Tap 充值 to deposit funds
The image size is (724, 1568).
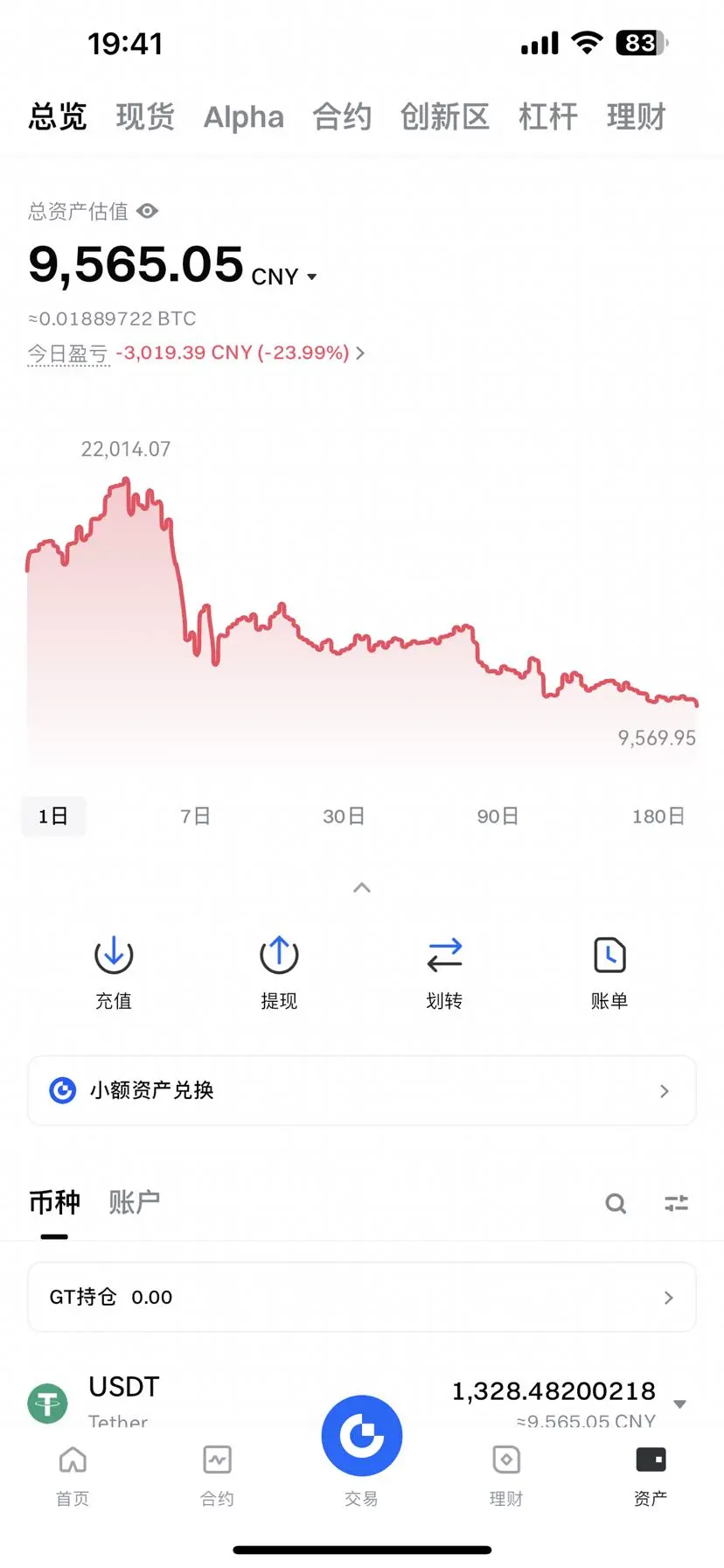pyautogui.click(x=114, y=971)
